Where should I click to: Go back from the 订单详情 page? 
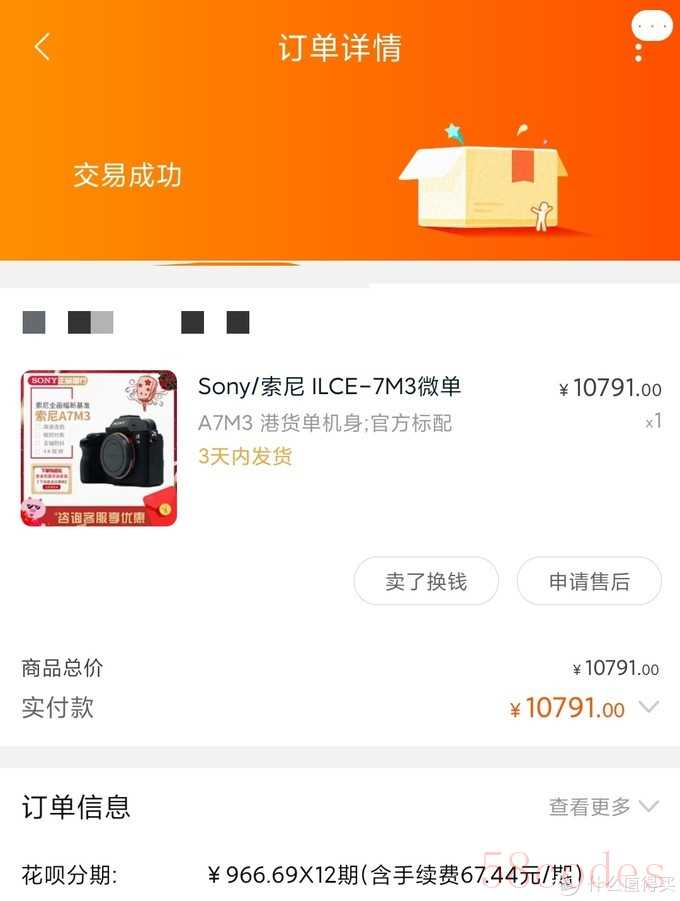[x=42, y=47]
